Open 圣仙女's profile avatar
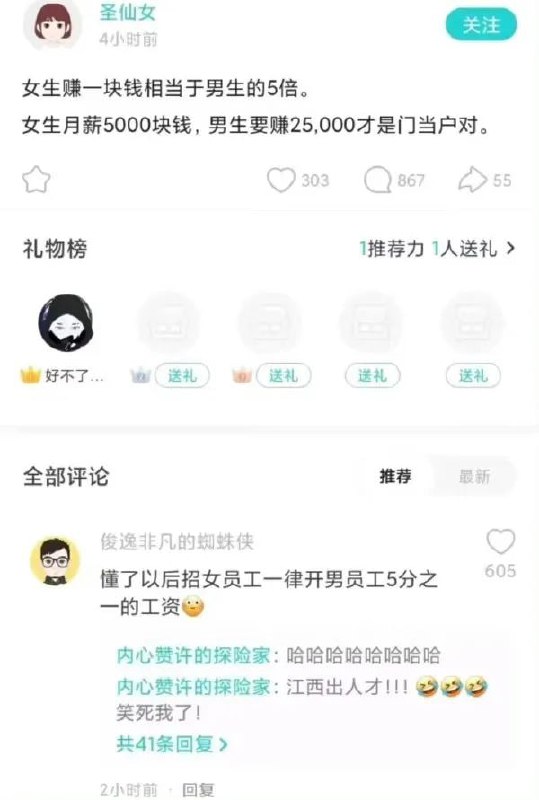This screenshot has height=800, width=539. pyautogui.click(x=53, y=25)
